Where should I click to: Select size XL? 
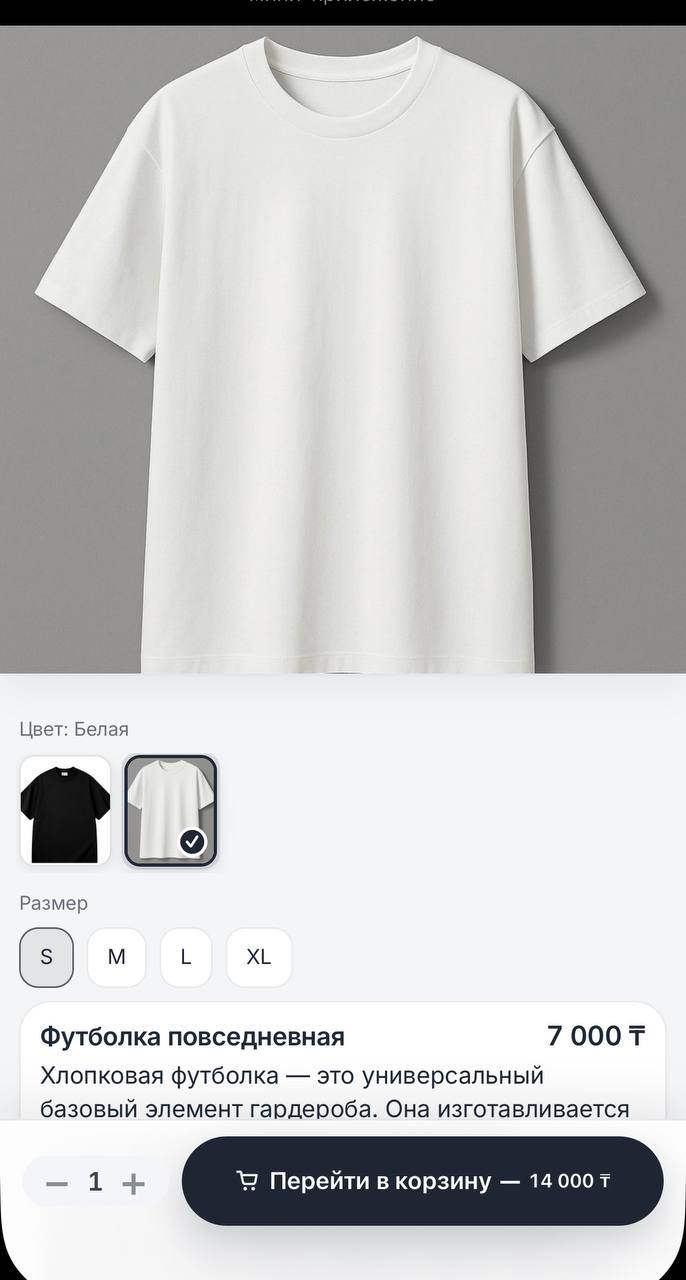(259, 957)
